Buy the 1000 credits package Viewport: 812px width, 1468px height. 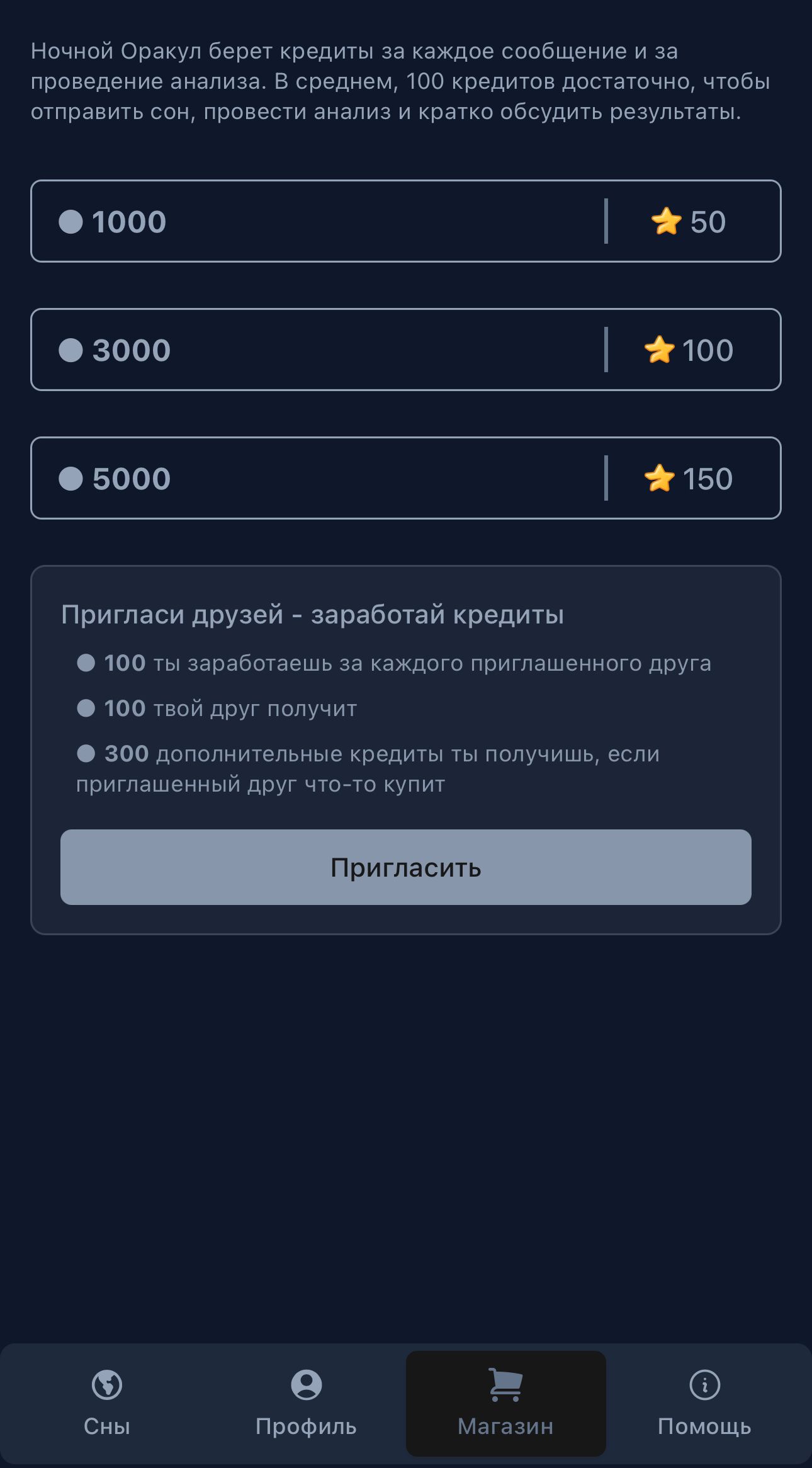406,222
